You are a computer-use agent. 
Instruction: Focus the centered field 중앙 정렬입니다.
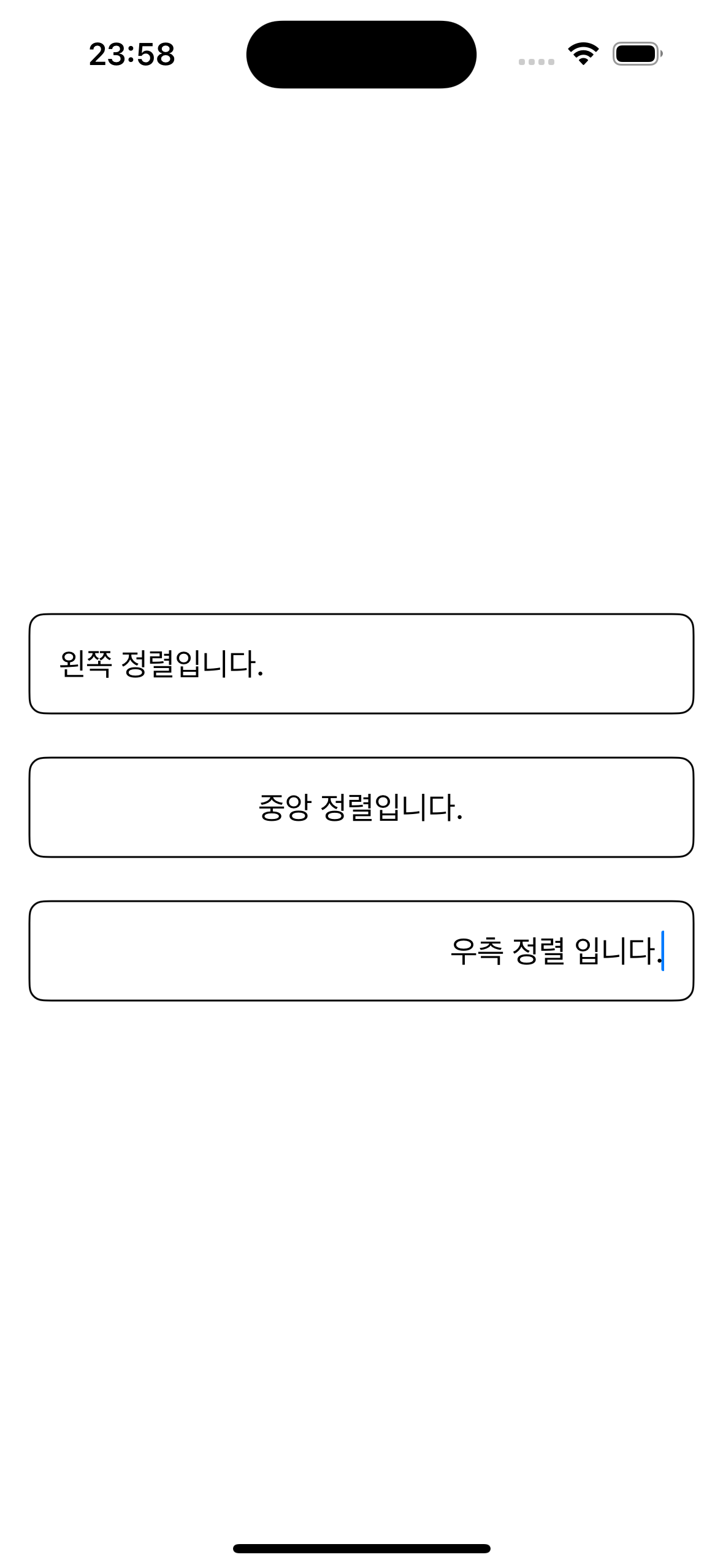361,807
